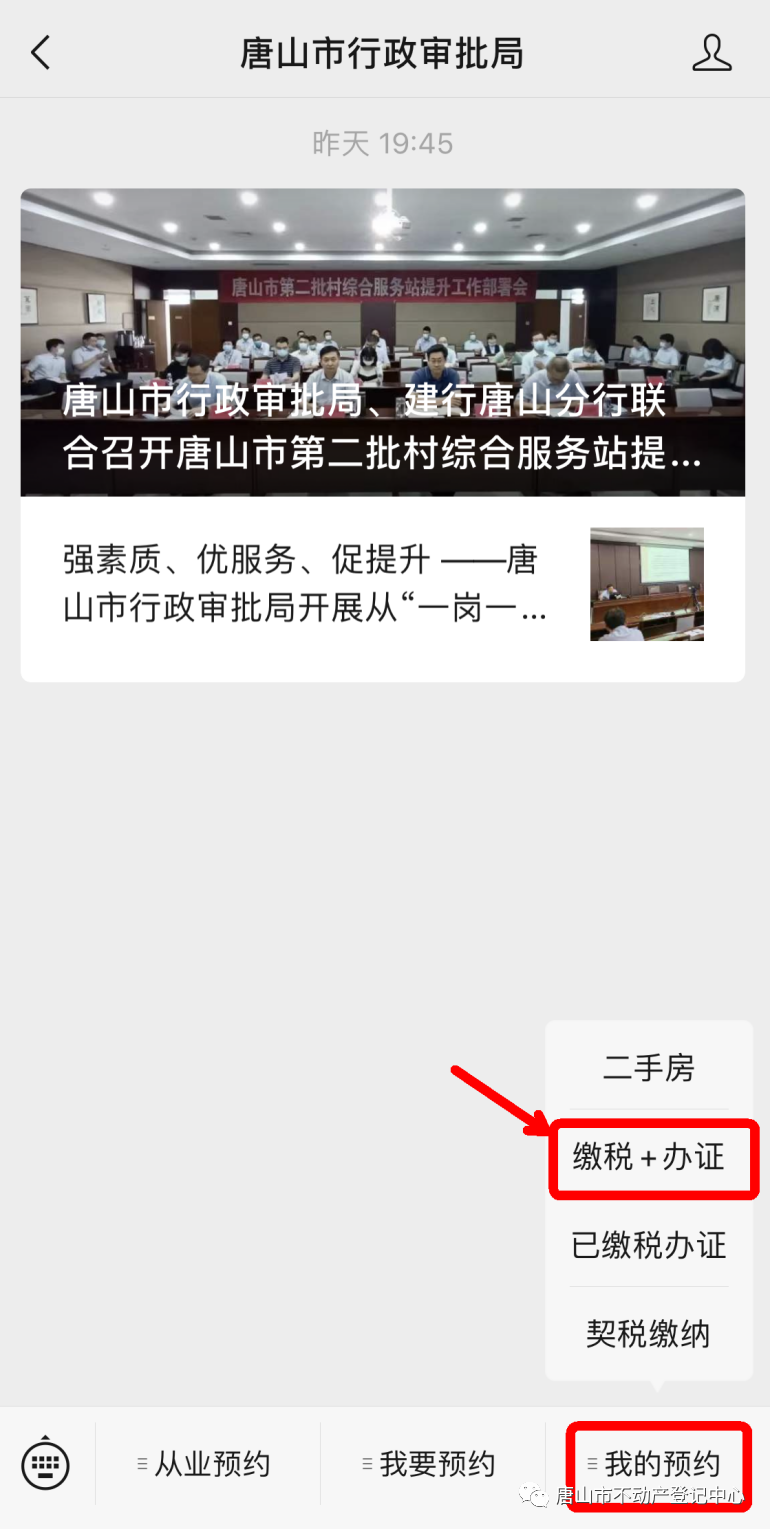
Task: Open the article about 村综合服务站提升工作部署会
Action: (382, 342)
